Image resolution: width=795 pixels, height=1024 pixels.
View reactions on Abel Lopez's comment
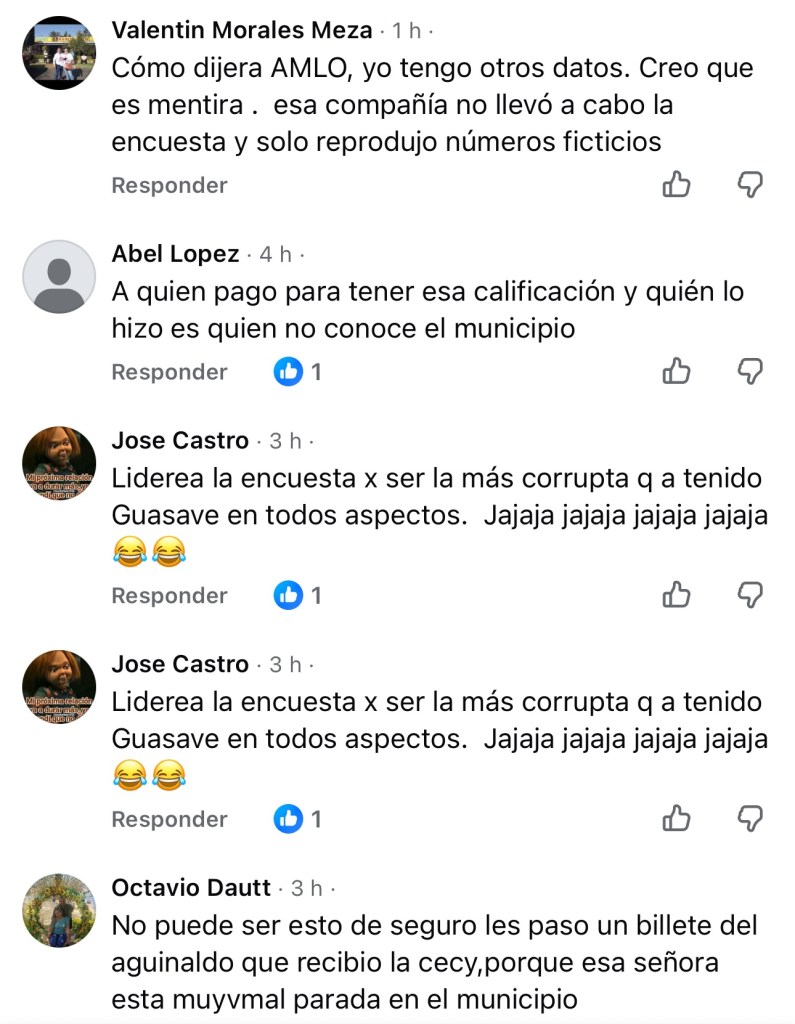[299, 372]
